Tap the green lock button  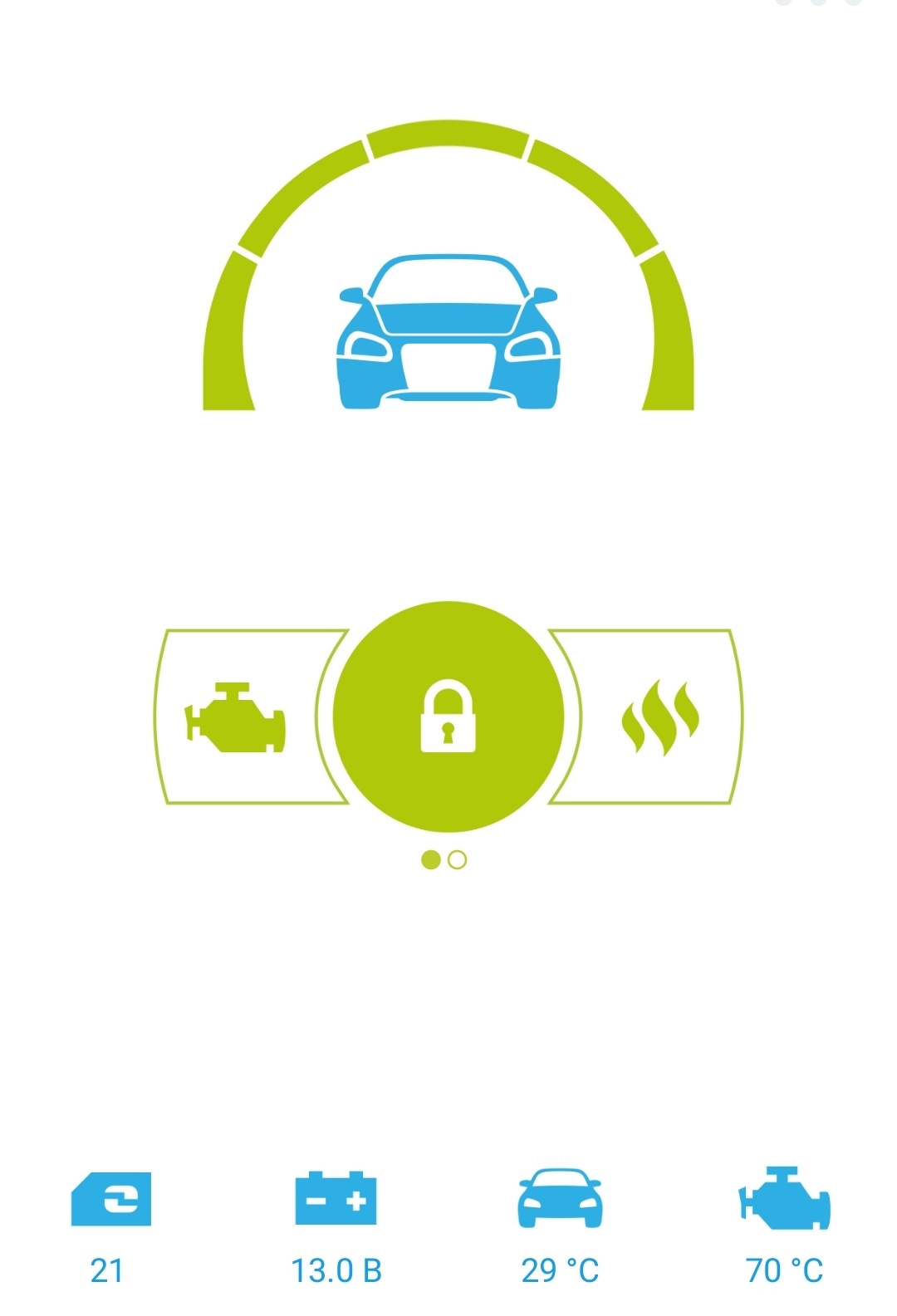(x=448, y=717)
